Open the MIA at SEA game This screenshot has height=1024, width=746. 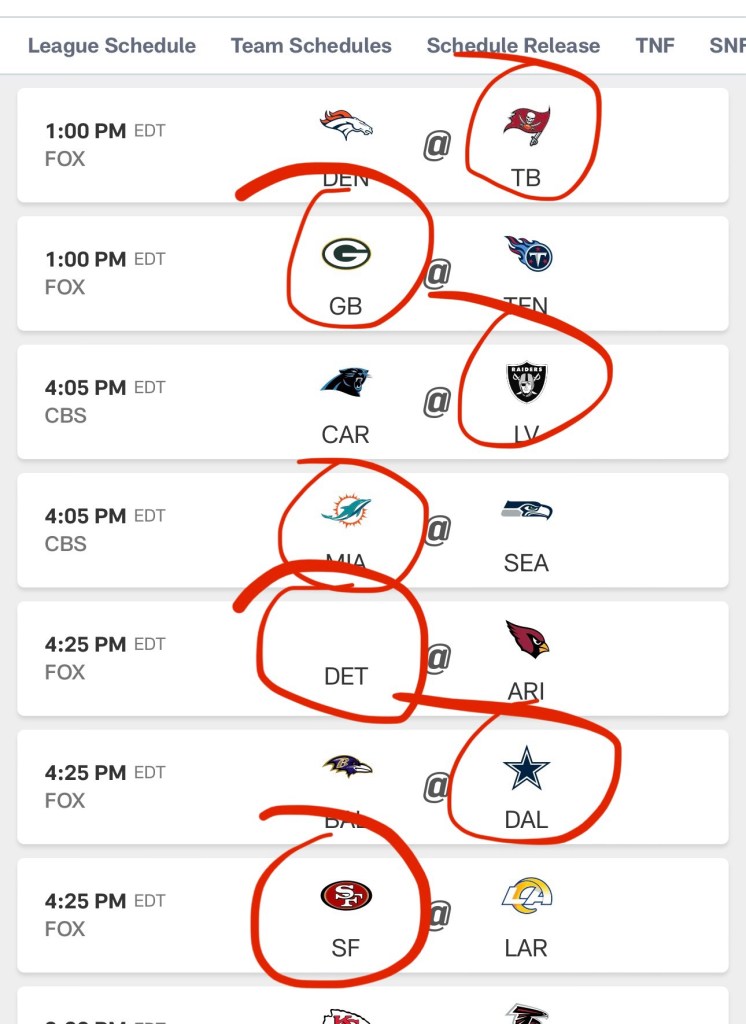click(372, 530)
